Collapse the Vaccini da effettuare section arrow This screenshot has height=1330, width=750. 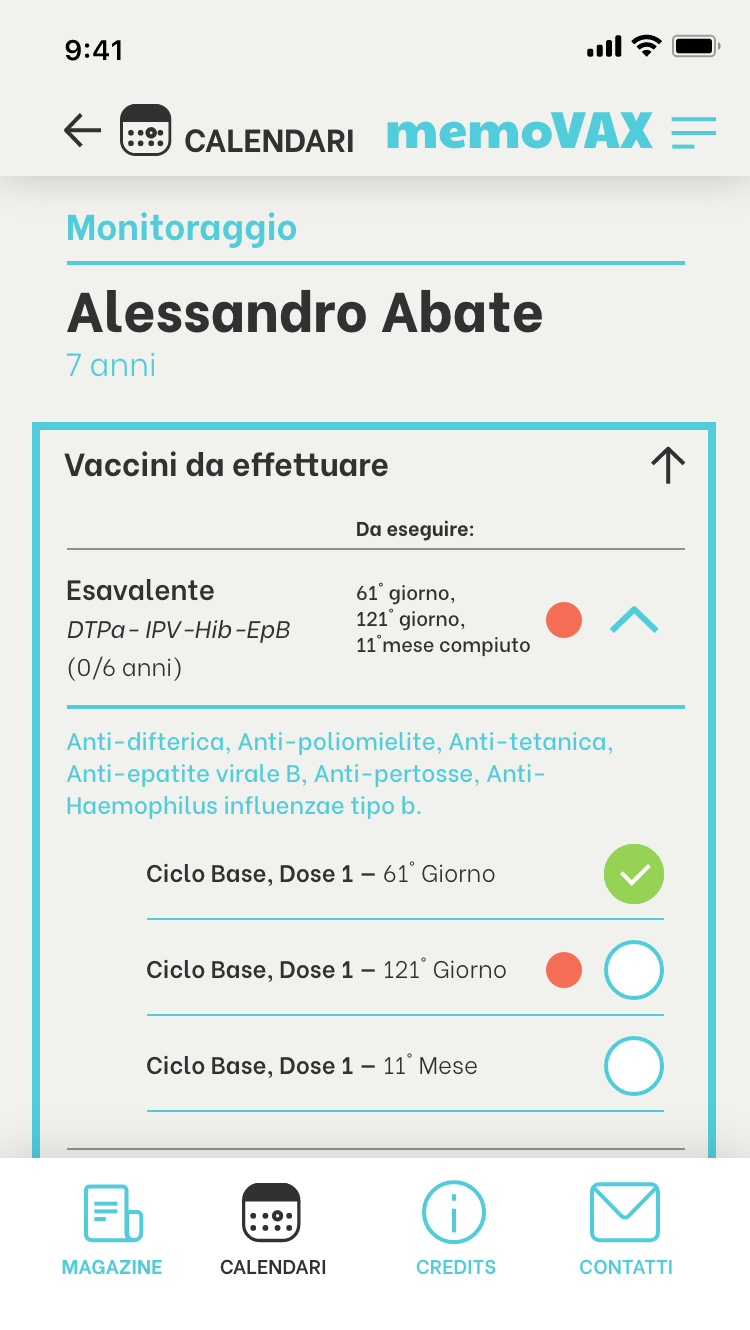[667, 465]
